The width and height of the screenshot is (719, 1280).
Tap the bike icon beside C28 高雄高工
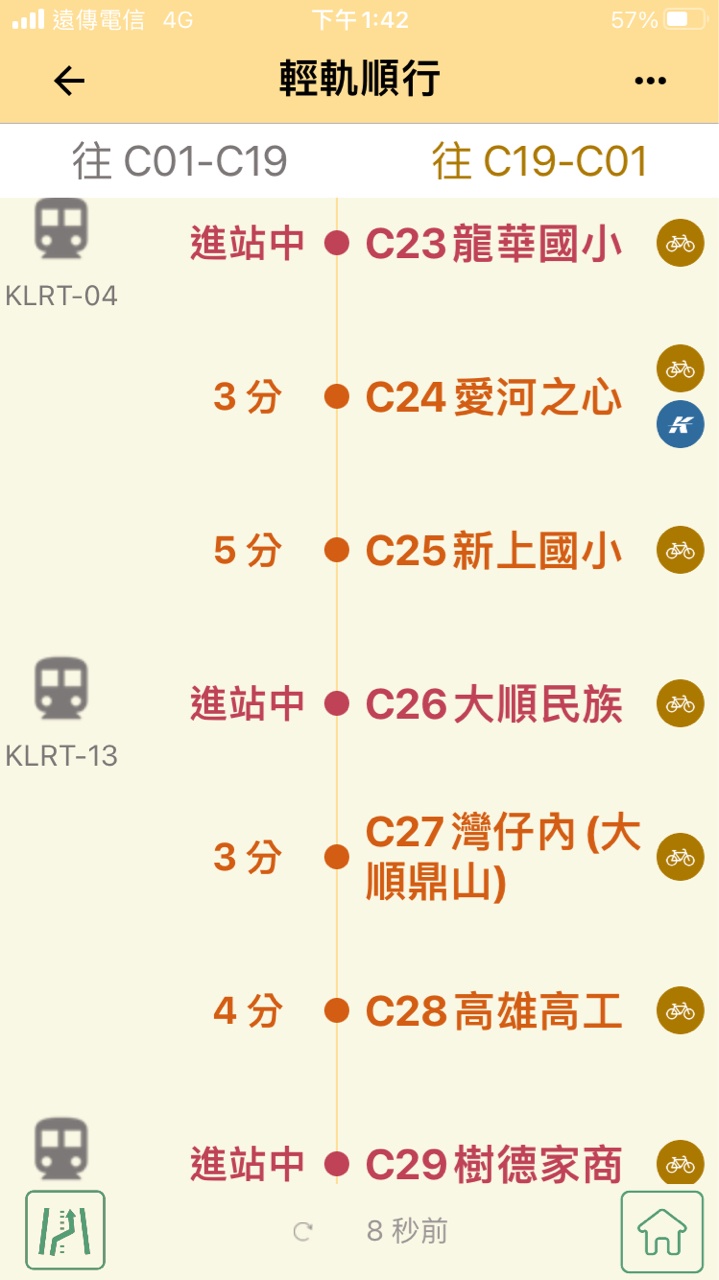coord(680,1010)
